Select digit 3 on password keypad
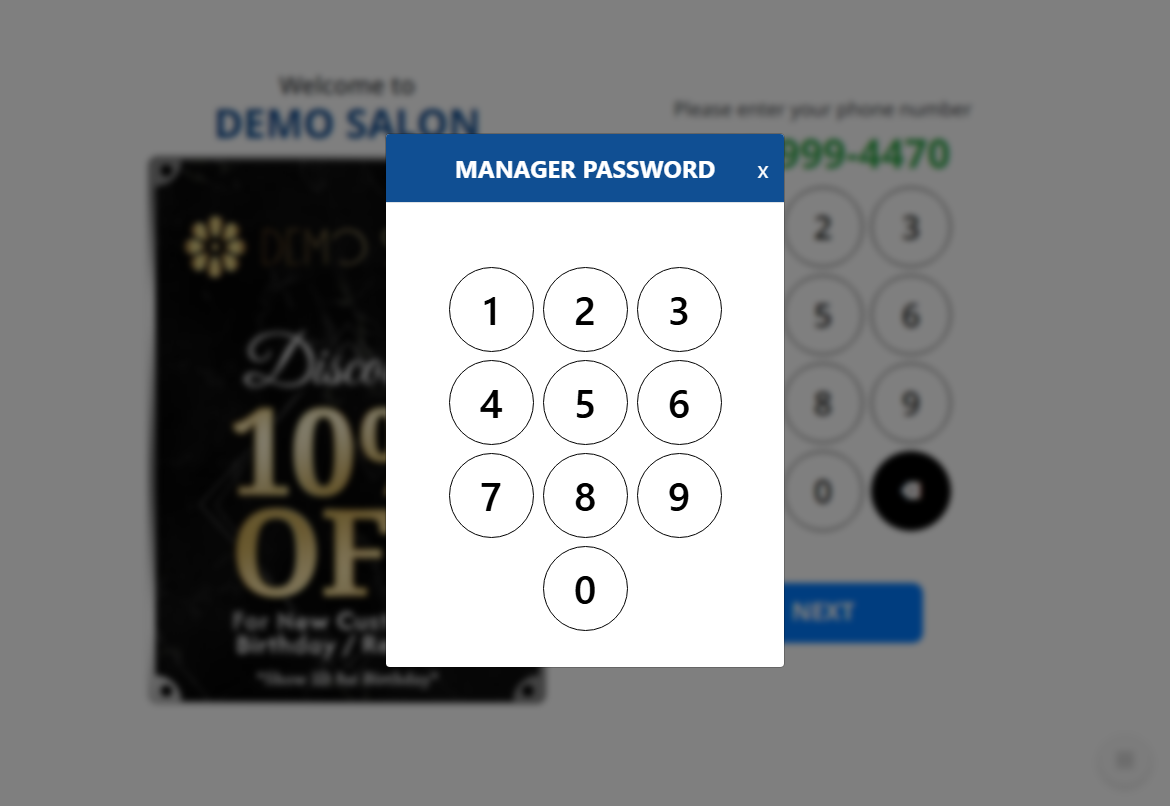1170x806 pixels. tap(679, 310)
